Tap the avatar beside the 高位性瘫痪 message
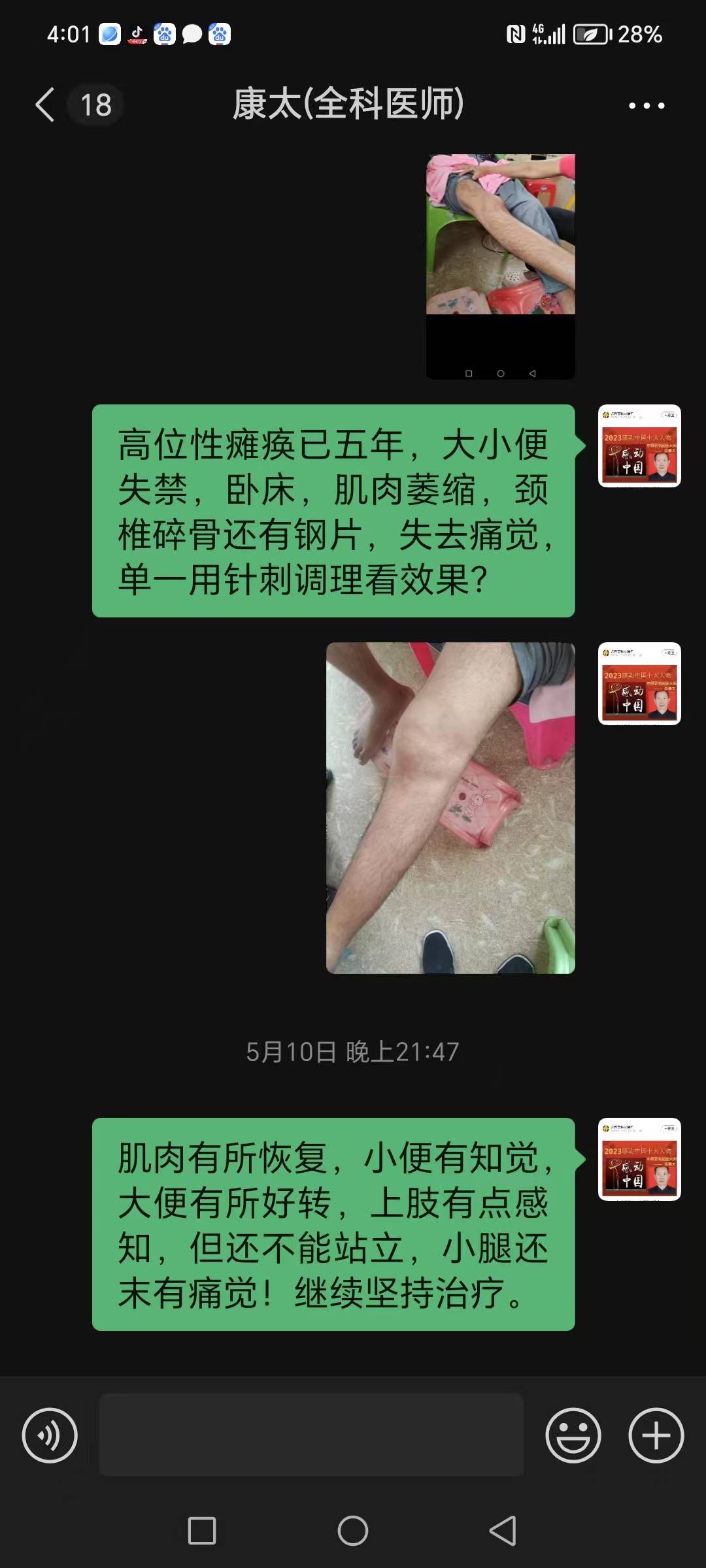Viewport: 706px width, 1568px height. point(639,446)
